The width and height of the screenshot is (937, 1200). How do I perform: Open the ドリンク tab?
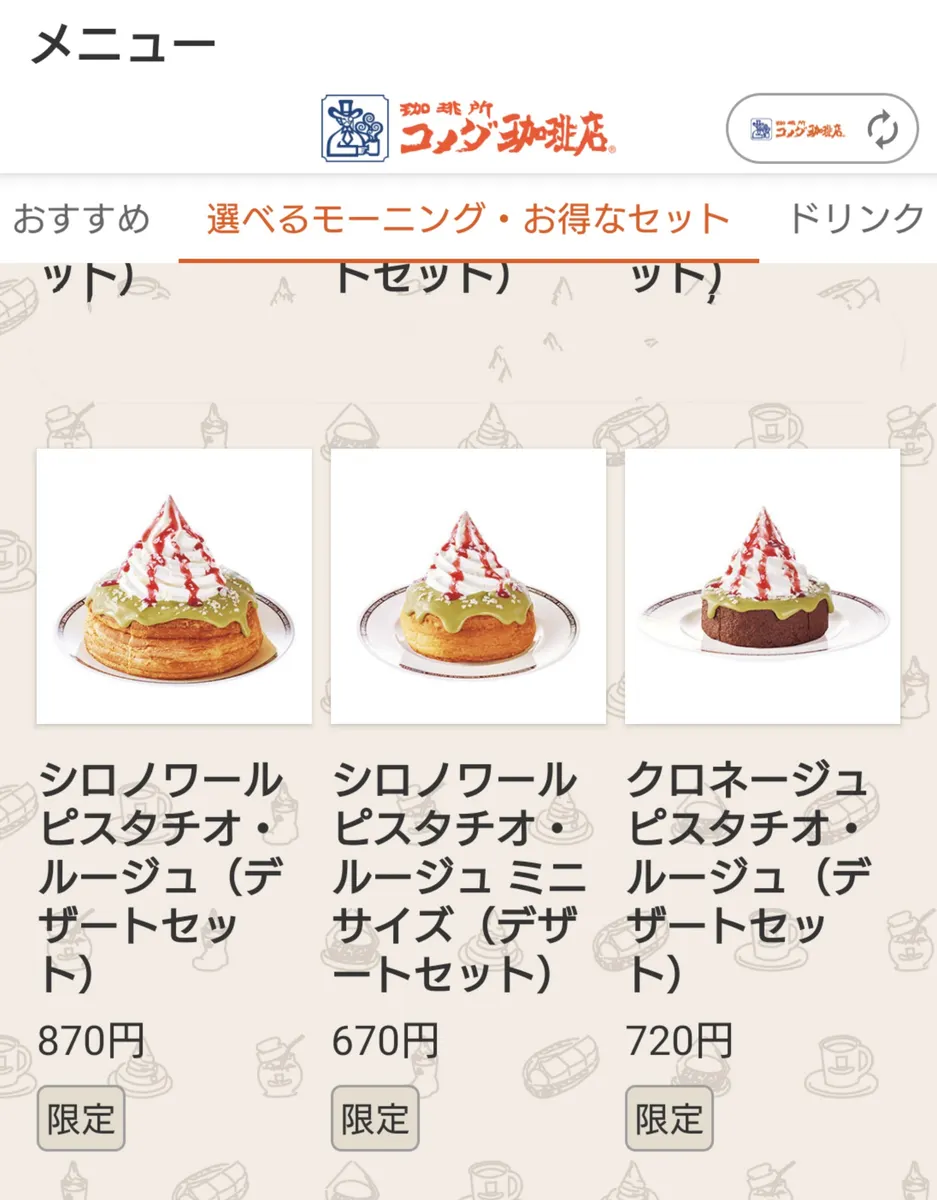(x=856, y=219)
